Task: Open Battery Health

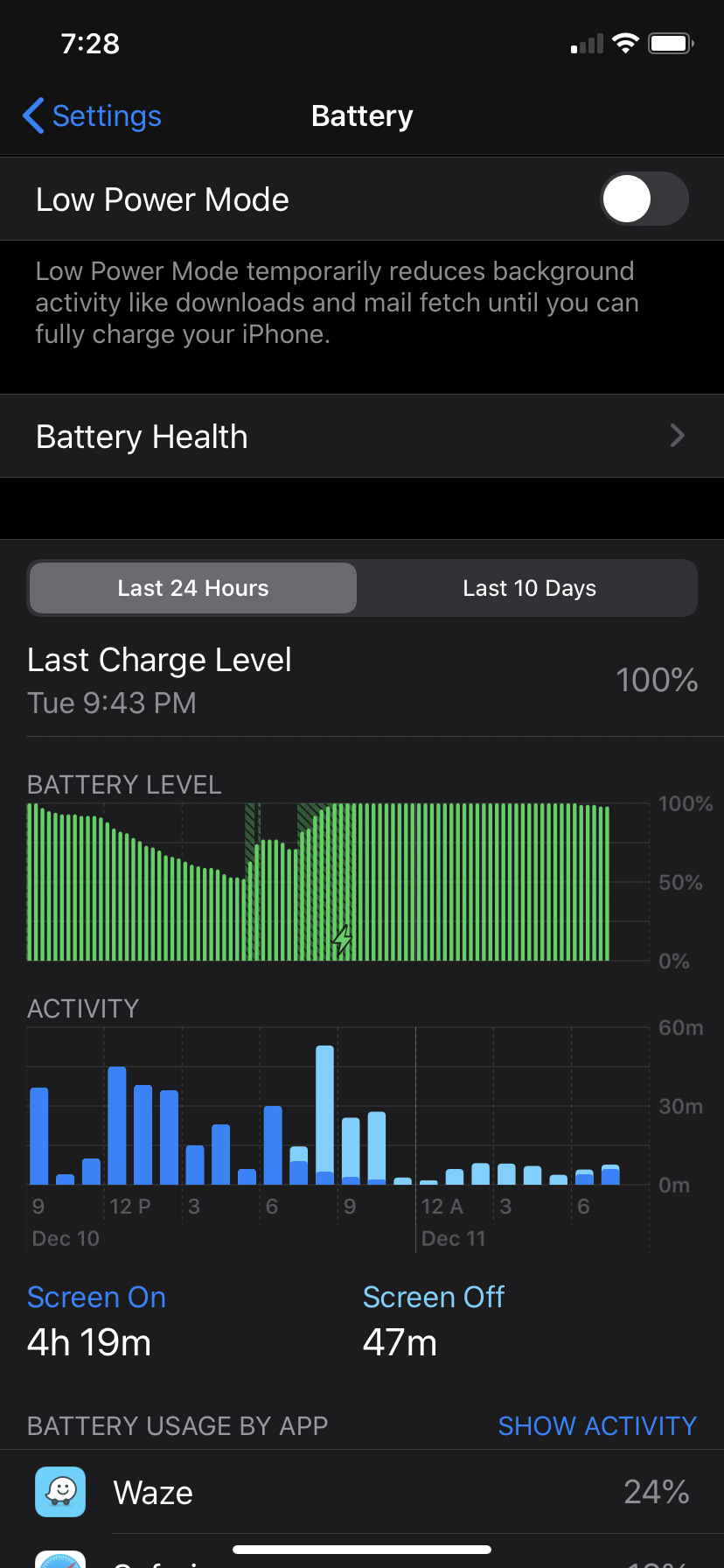Action: point(362,436)
